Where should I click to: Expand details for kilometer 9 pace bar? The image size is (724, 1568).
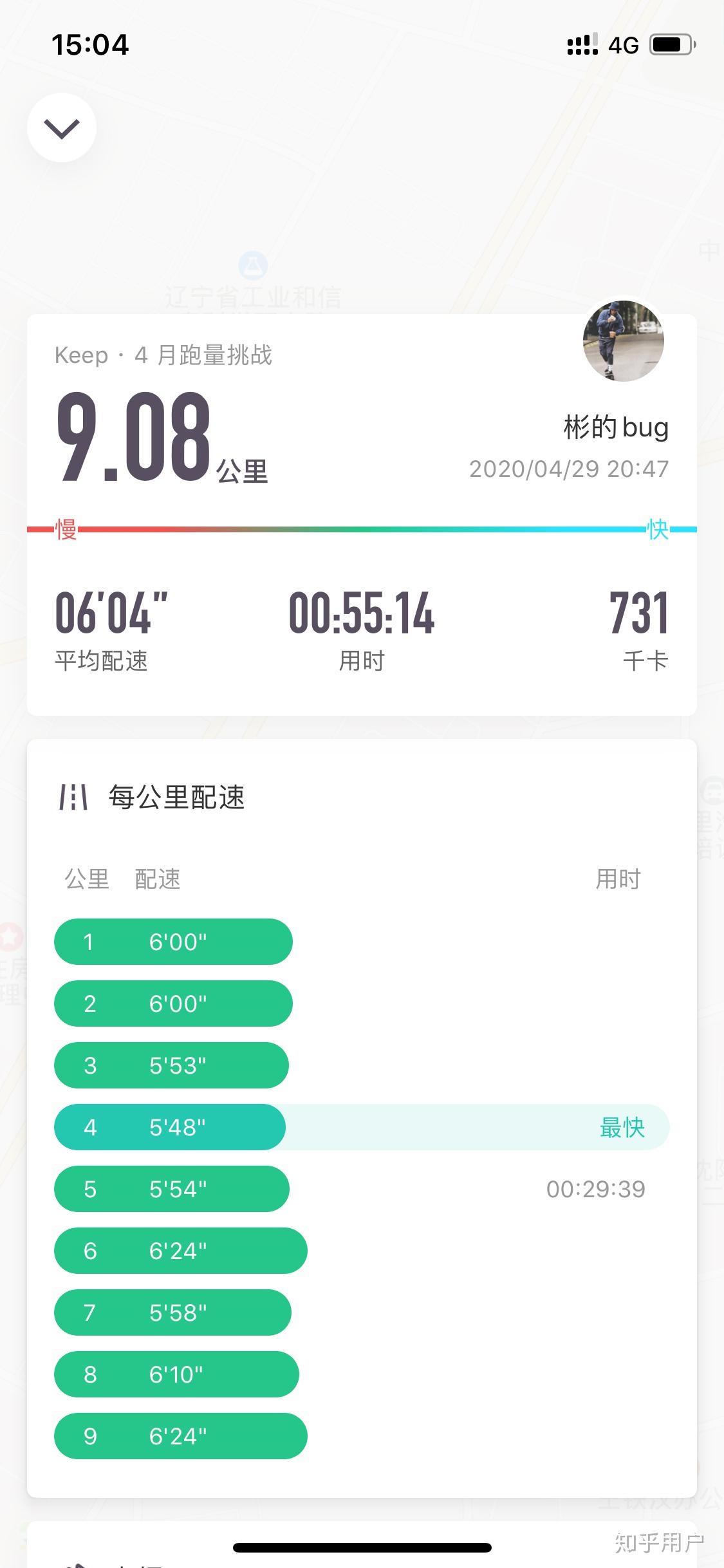click(x=180, y=1437)
